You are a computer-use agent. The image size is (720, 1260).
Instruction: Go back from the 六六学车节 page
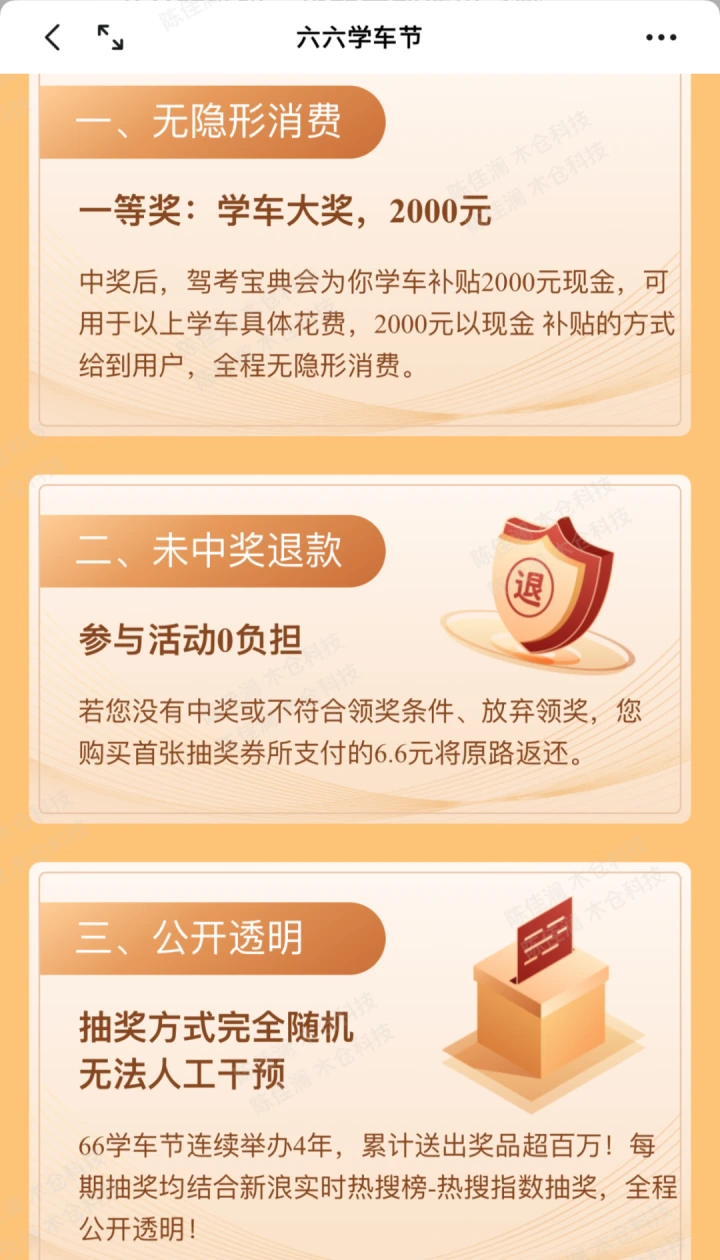coord(53,38)
